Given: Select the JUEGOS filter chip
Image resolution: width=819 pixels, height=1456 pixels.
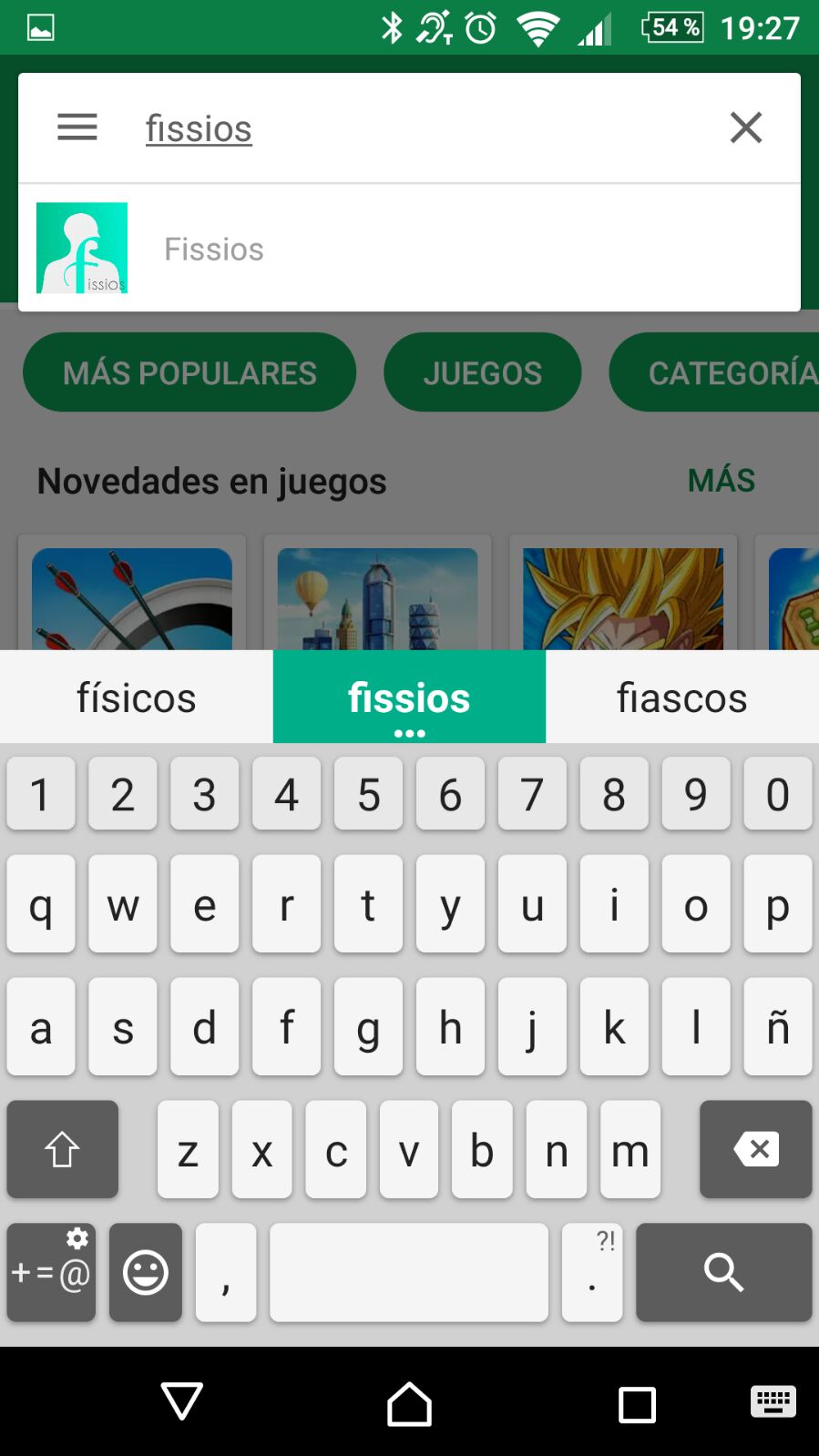Looking at the screenshot, I should click(482, 372).
